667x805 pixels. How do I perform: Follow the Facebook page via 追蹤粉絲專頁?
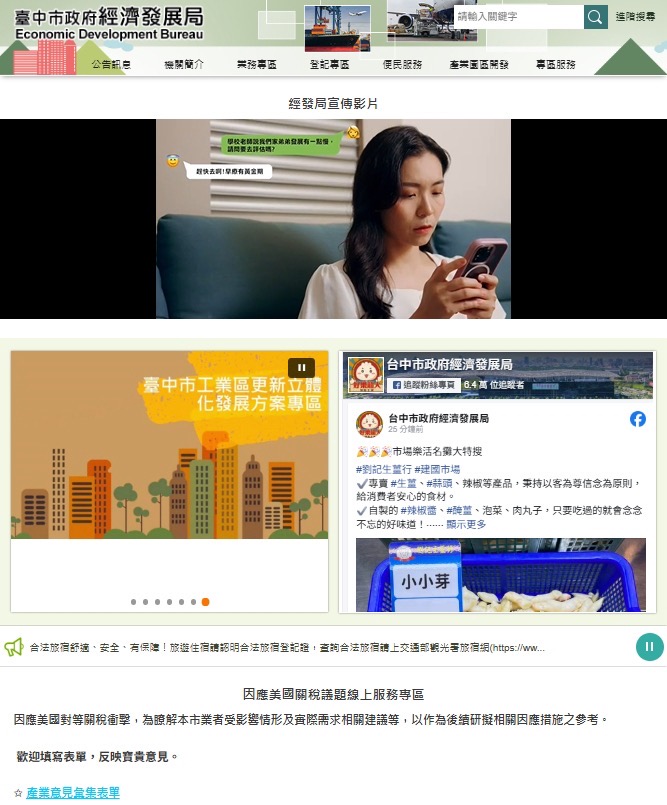423,384
